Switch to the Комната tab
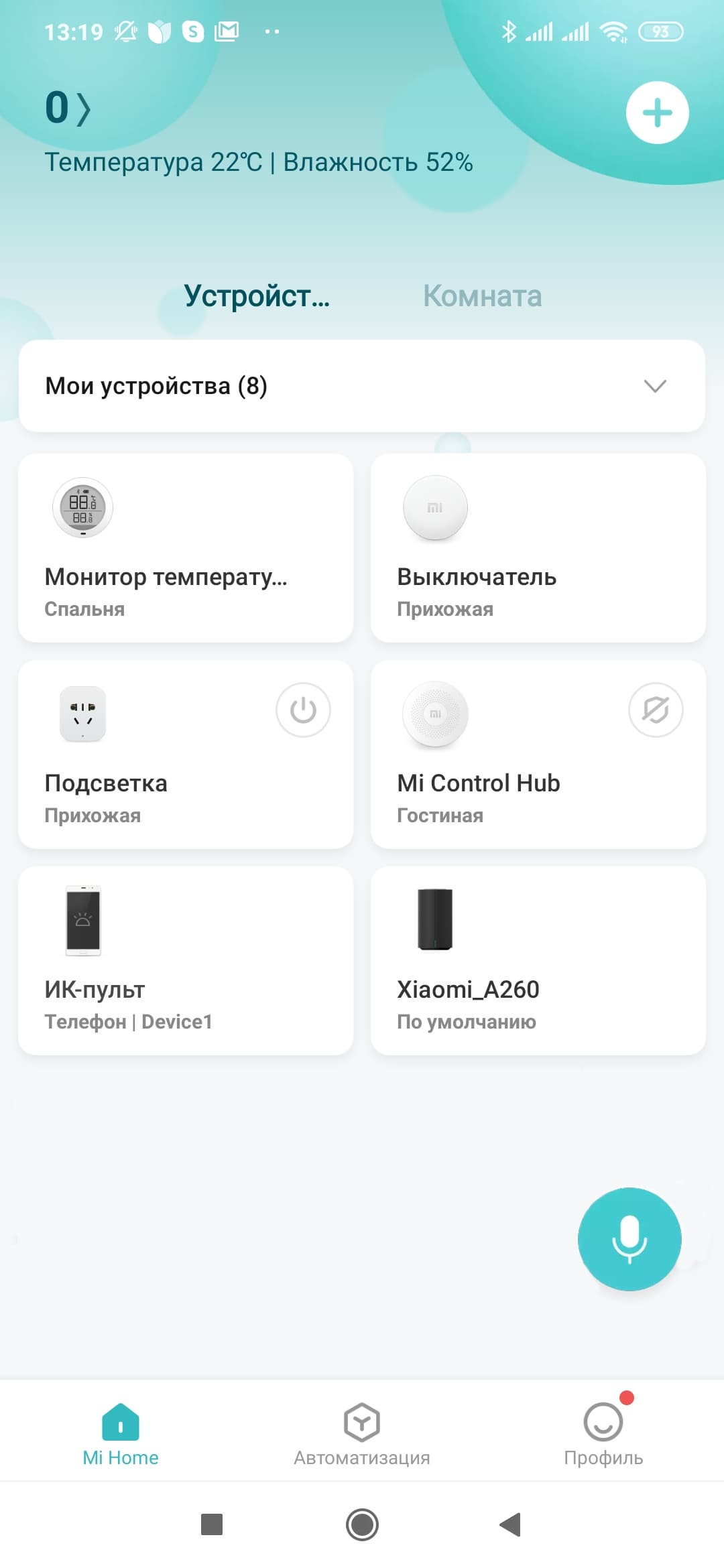Screen dimensions: 724x1568 coord(482,296)
